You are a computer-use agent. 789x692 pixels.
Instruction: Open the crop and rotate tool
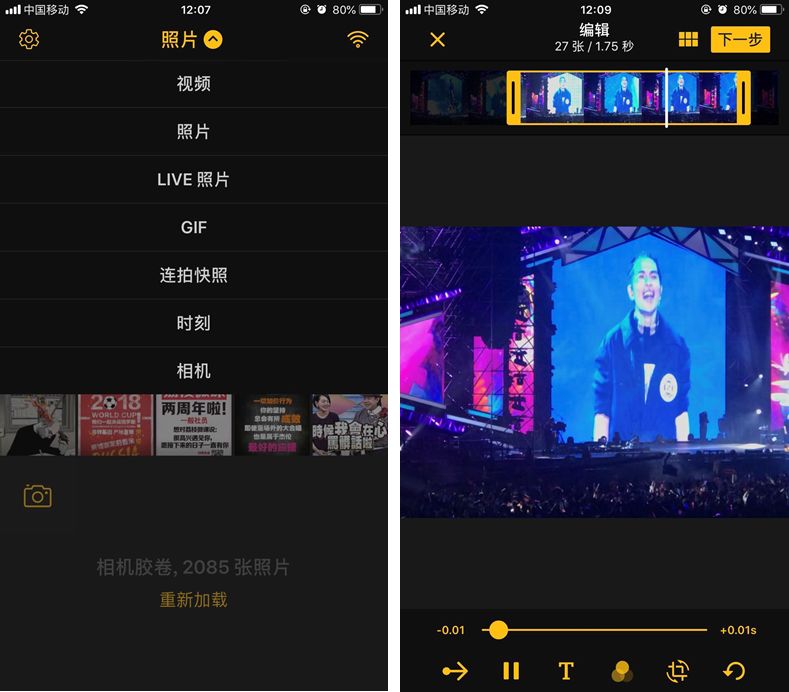(x=677, y=671)
